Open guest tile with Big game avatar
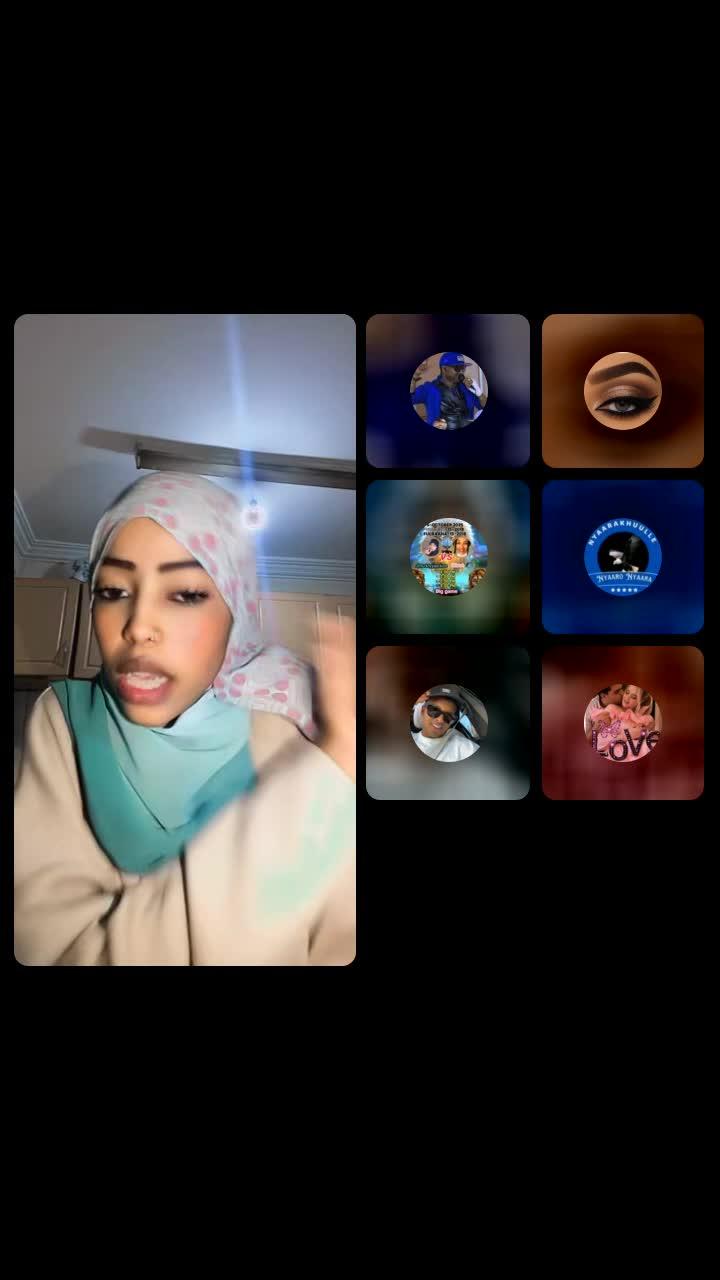The width and height of the screenshot is (720, 1280). (448, 557)
